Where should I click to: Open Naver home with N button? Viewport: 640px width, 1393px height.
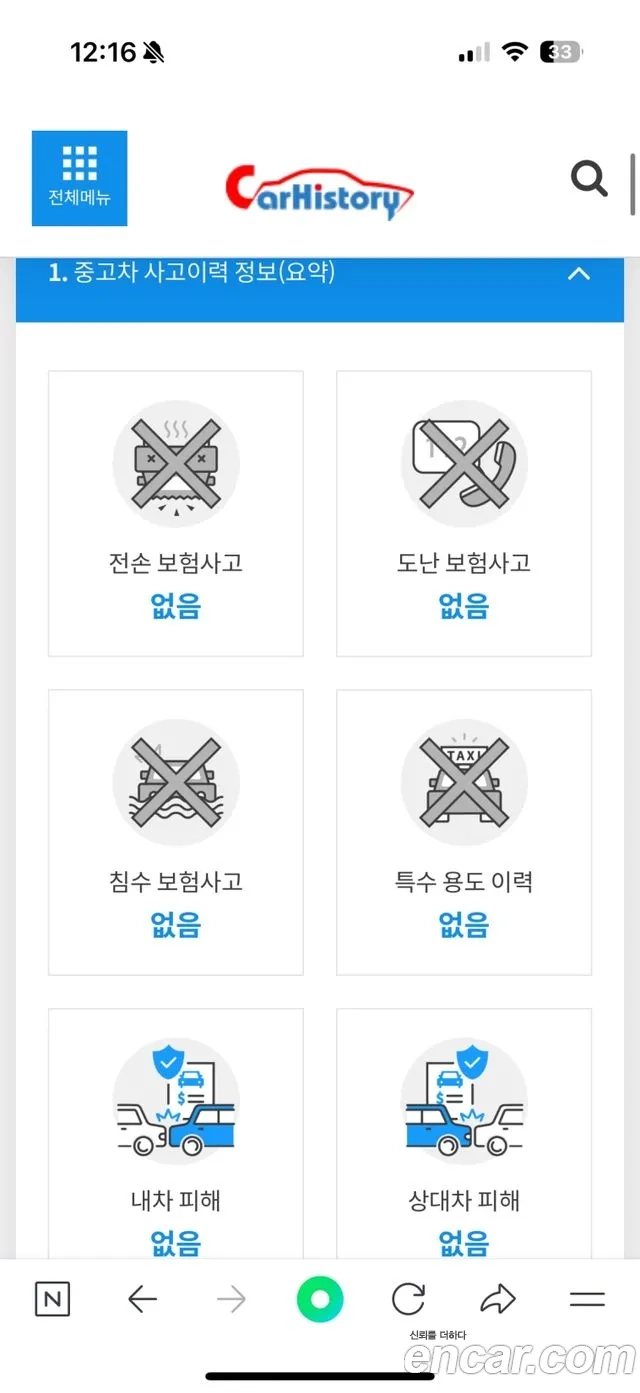(52, 1299)
